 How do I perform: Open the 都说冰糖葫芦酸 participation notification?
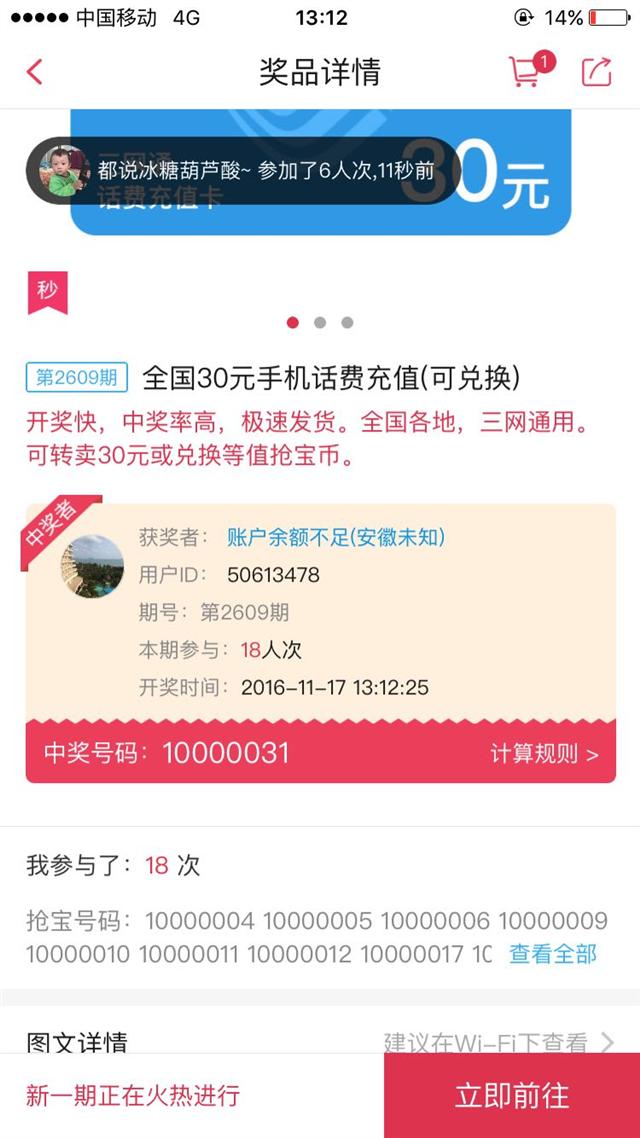click(x=243, y=171)
